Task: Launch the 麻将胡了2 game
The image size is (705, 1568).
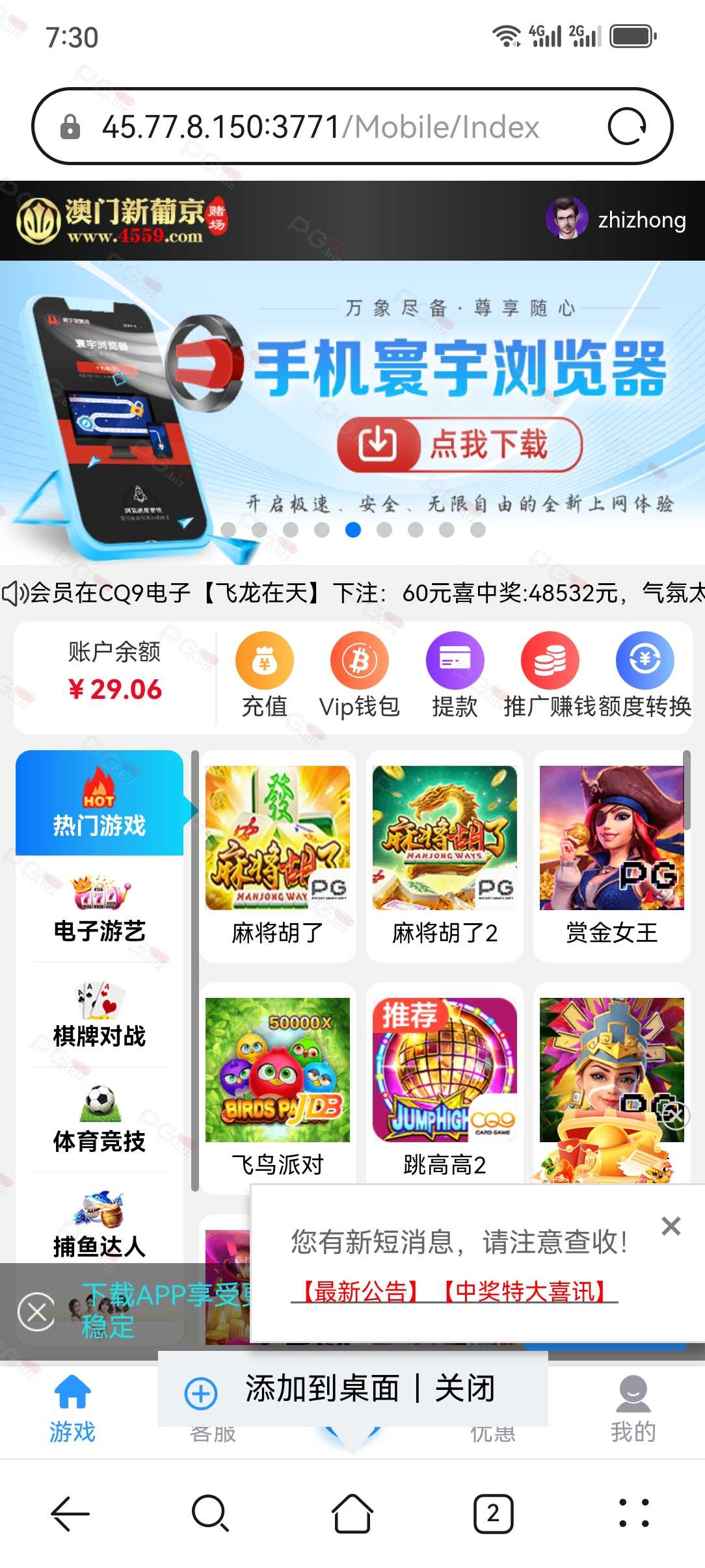Action: [445, 856]
